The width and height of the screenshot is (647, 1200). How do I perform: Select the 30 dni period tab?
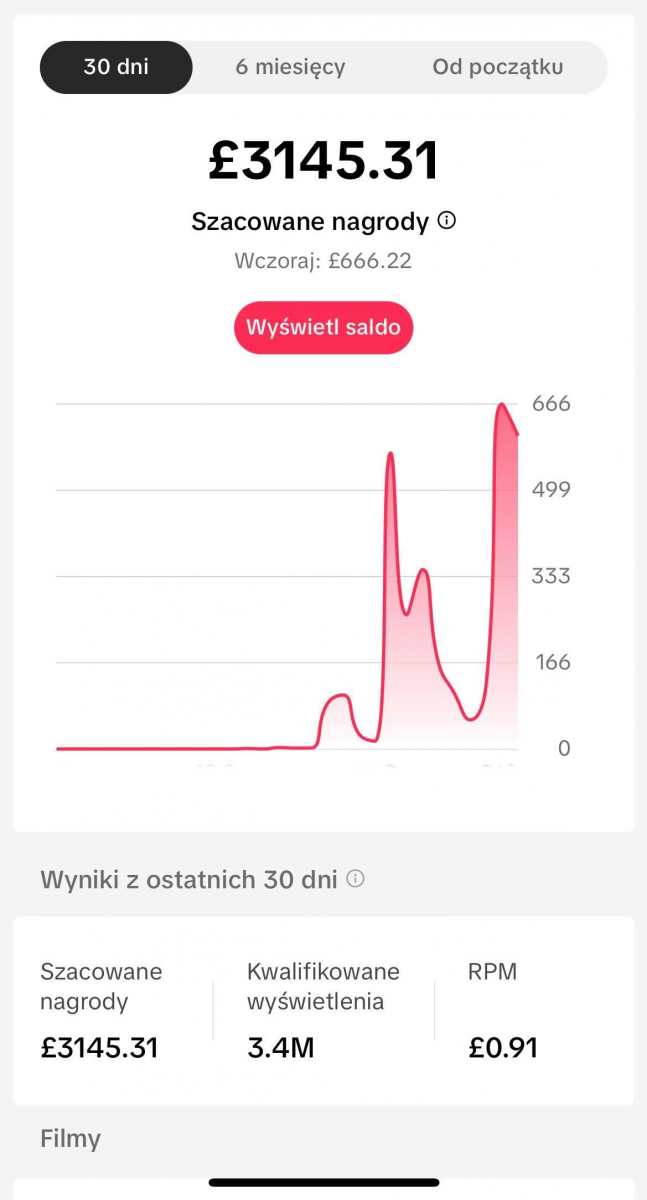coord(116,67)
